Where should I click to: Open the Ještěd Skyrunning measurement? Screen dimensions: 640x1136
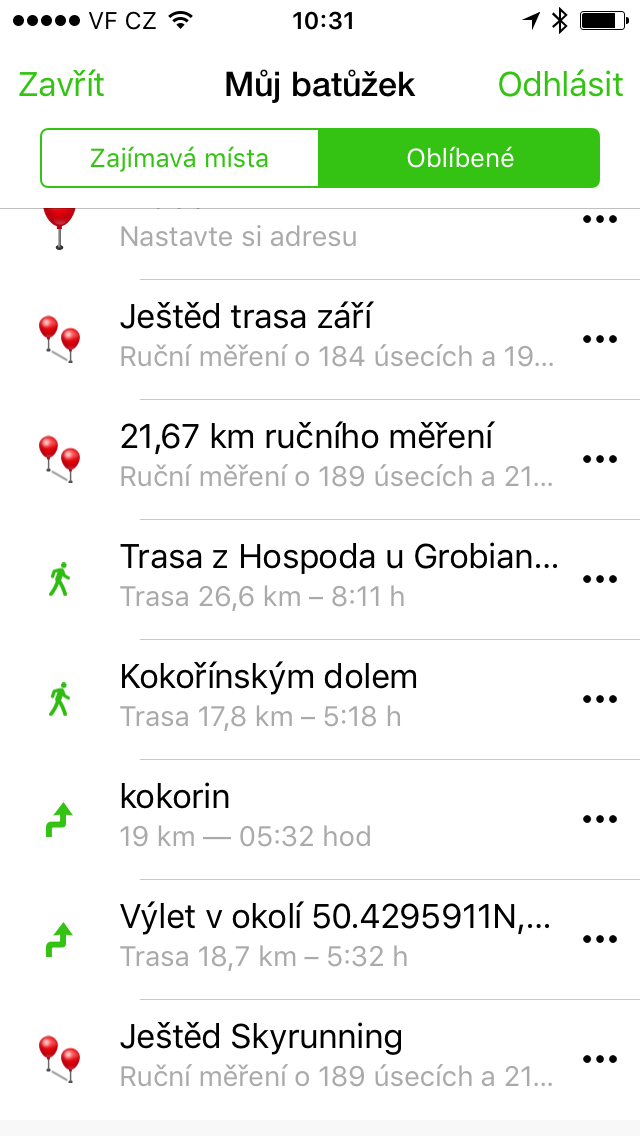point(335,1058)
